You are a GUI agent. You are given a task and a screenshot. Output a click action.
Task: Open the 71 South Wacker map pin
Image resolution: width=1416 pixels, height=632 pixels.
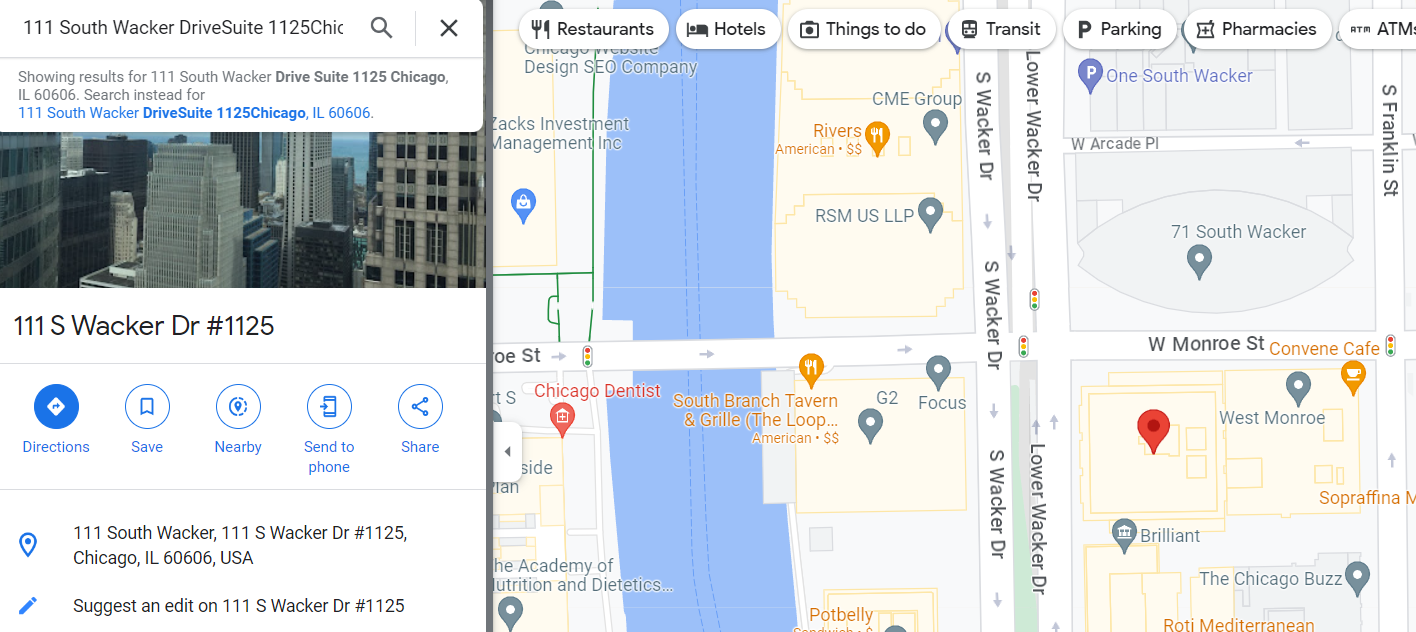(x=1199, y=263)
